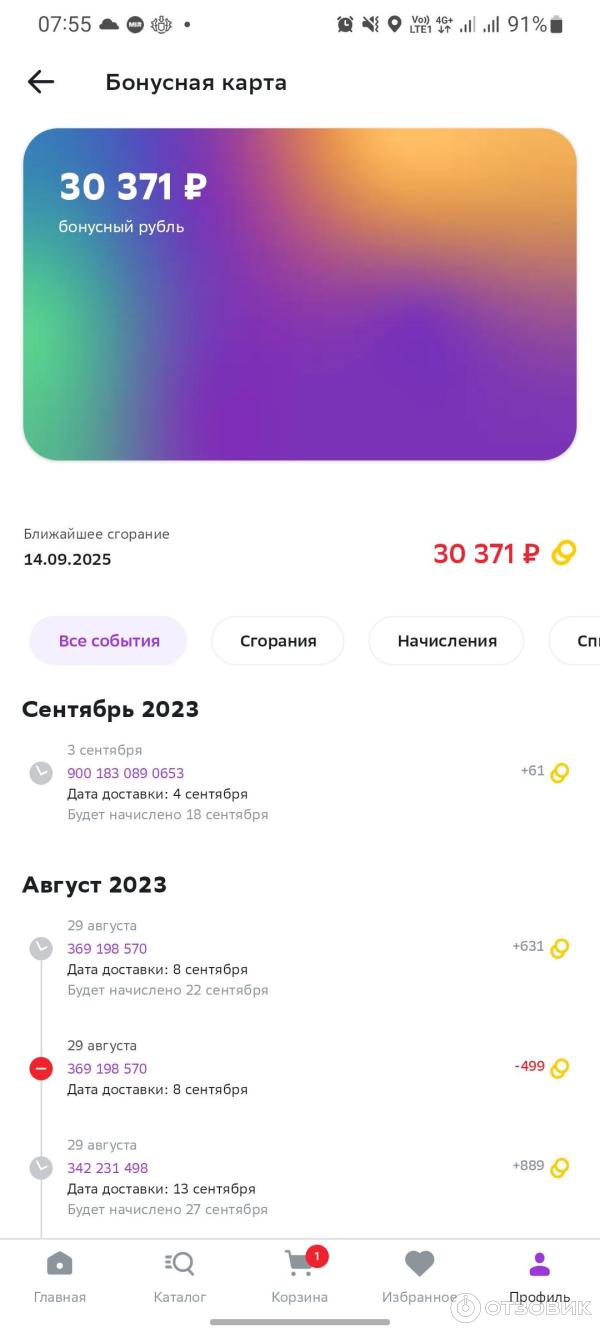The width and height of the screenshot is (600, 1333).
Task: Go back from Бонусная карта screen
Action: coord(41,82)
